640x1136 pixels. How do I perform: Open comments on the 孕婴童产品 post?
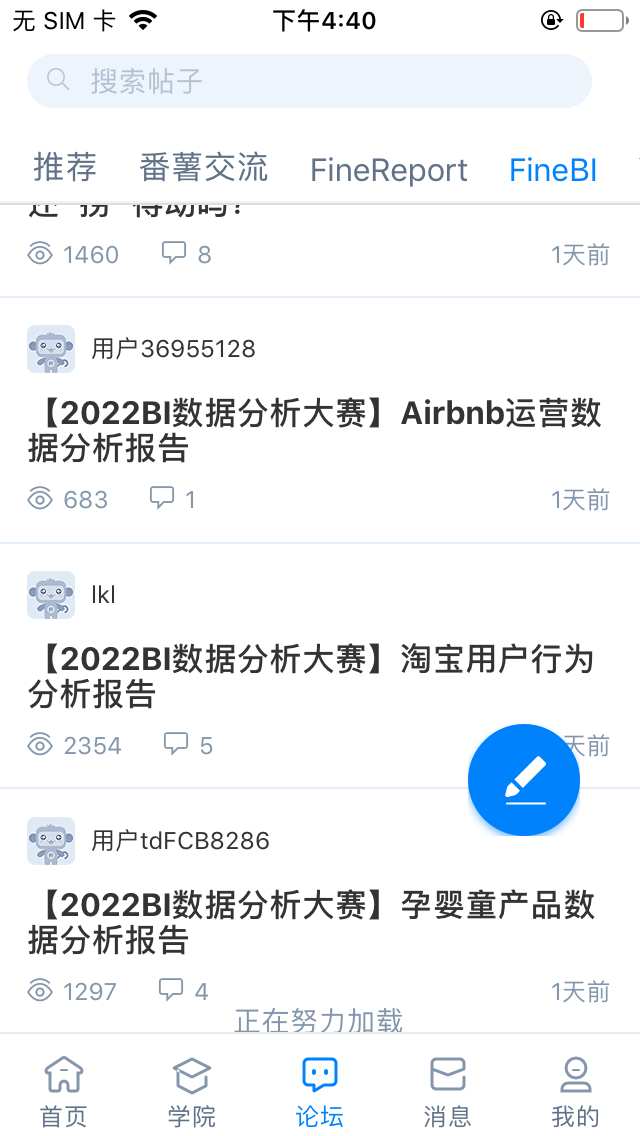184,991
